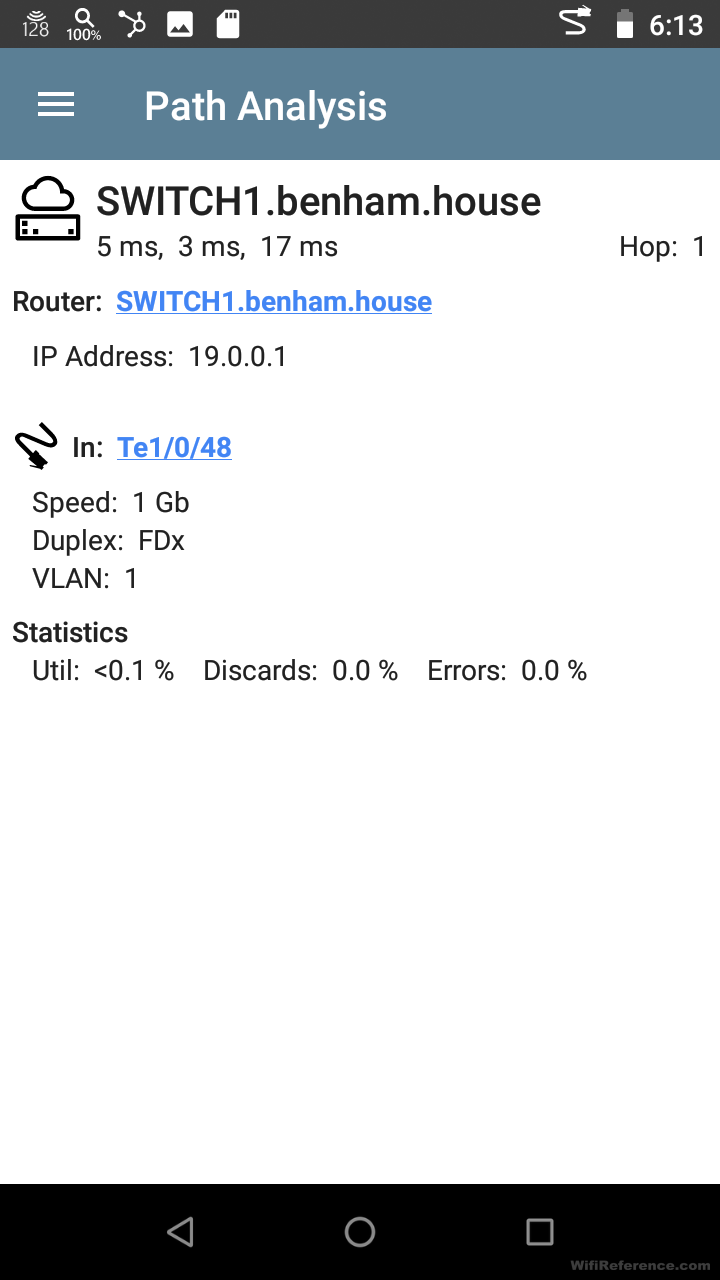Open the SWITCH1.benham.house router link

tap(274, 302)
